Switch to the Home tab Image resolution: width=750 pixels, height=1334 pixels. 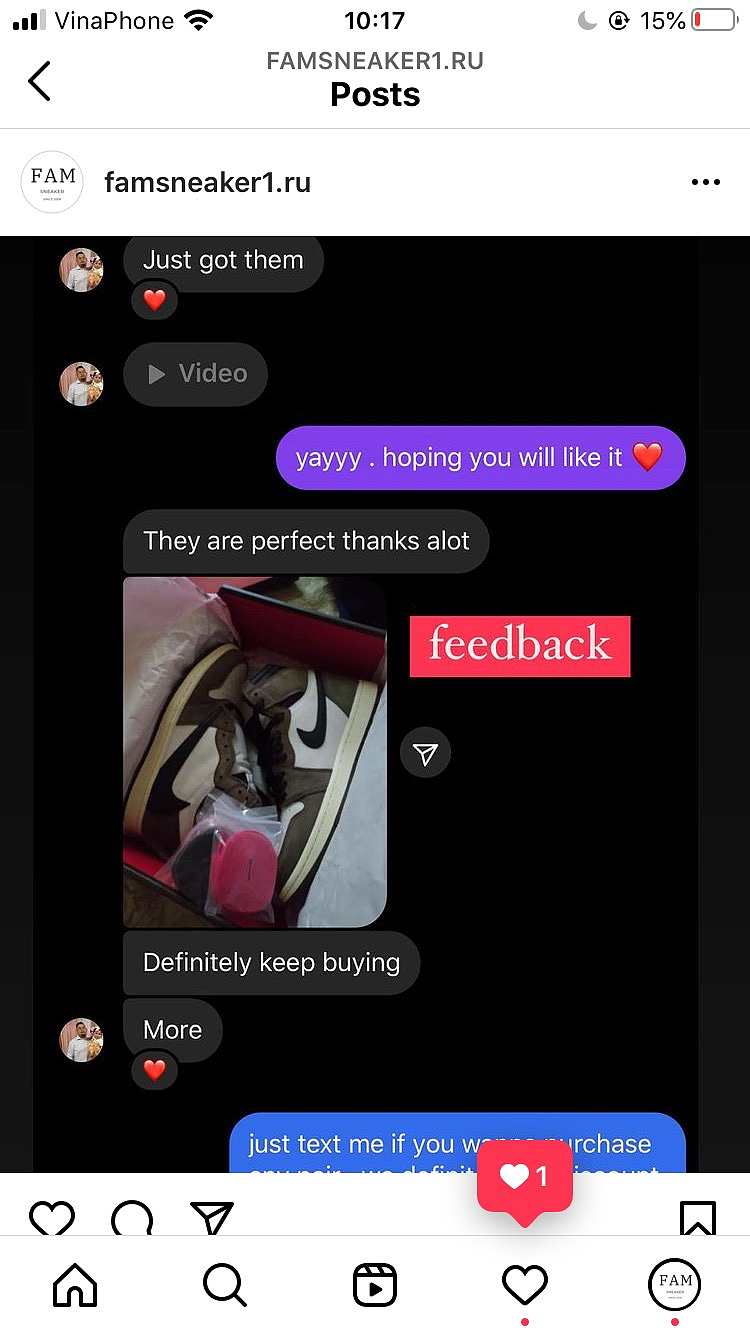pyautogui.click(x=75, y=1285)
